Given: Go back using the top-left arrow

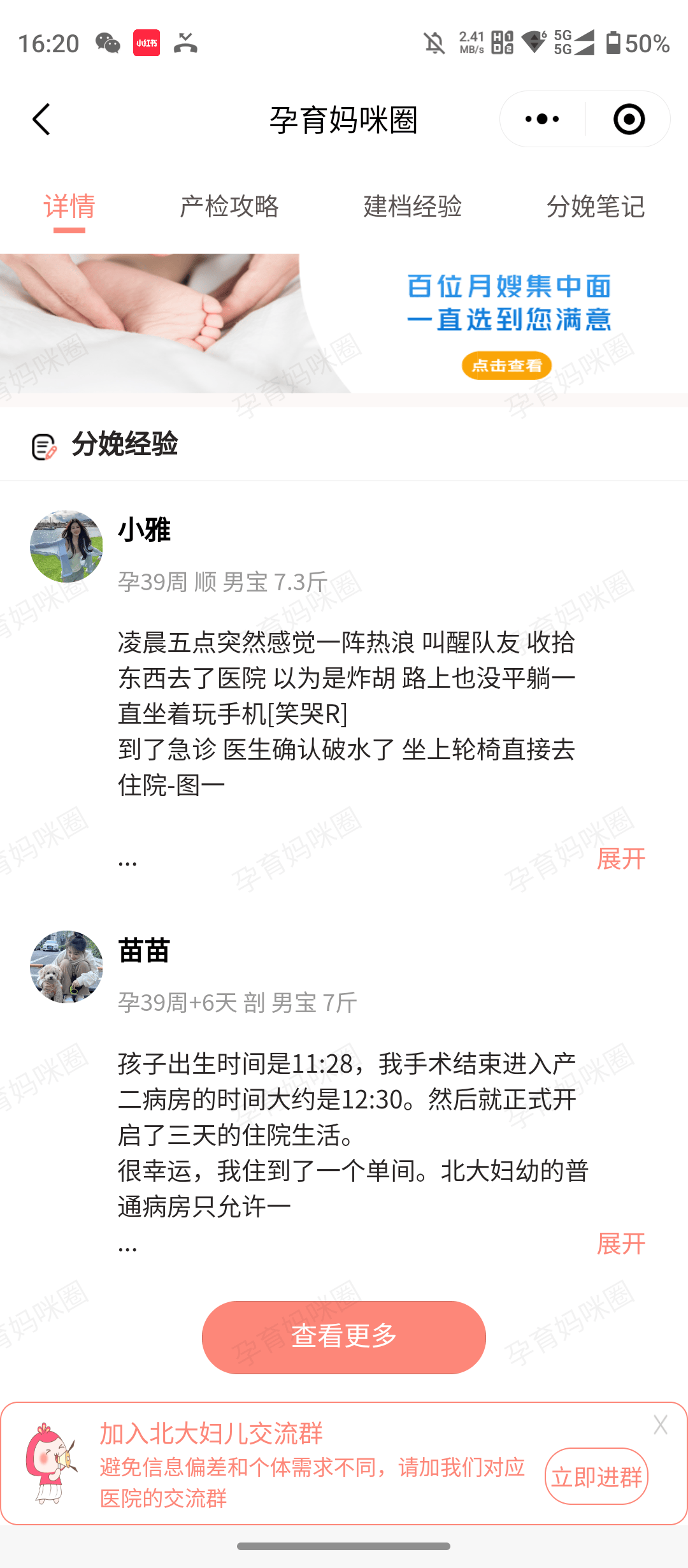Looking at the screenshot, I should pyautogui.click(x=42, y=119).
